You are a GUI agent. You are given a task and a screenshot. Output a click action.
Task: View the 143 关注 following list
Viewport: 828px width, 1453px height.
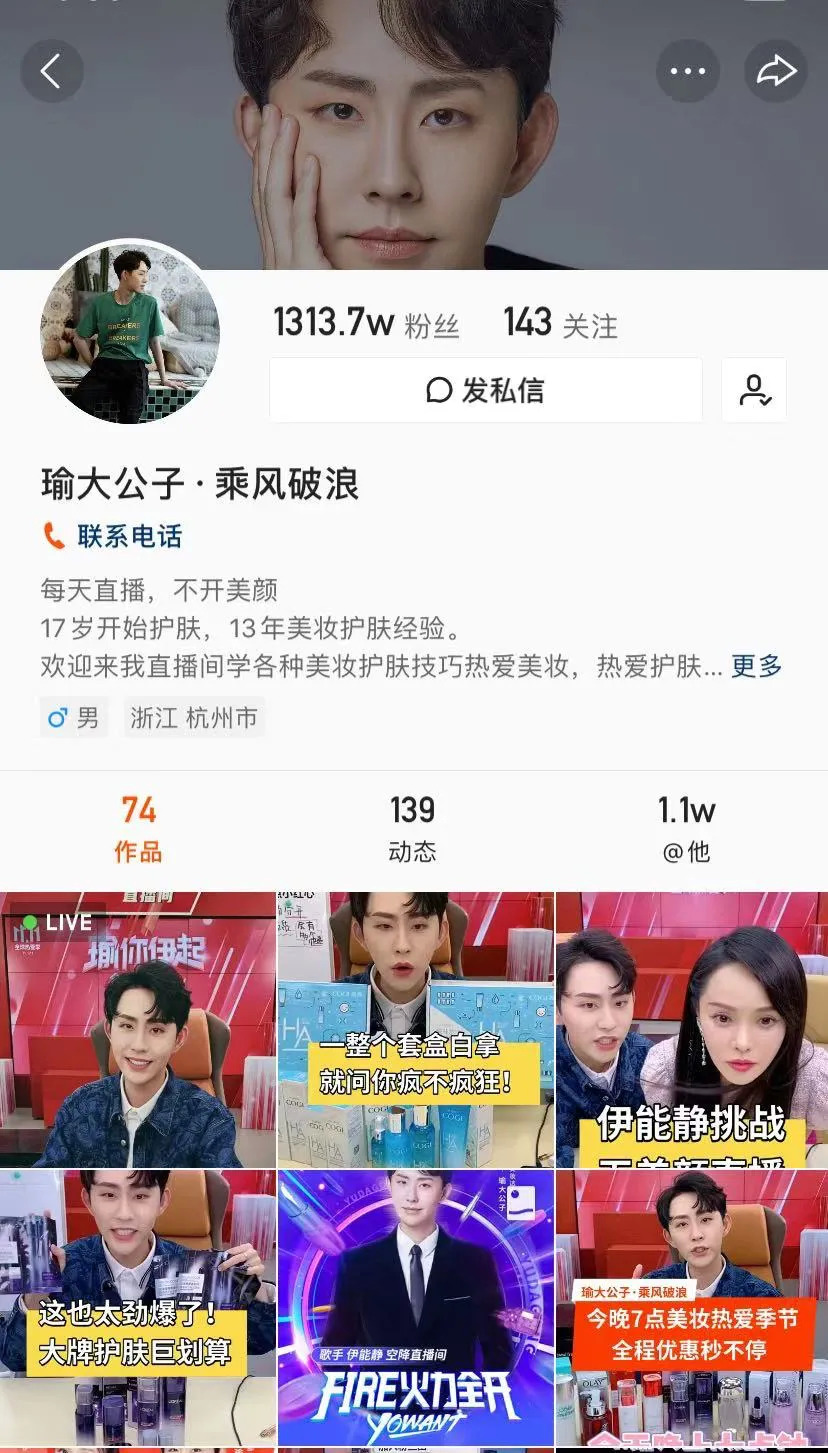[560, 324]
